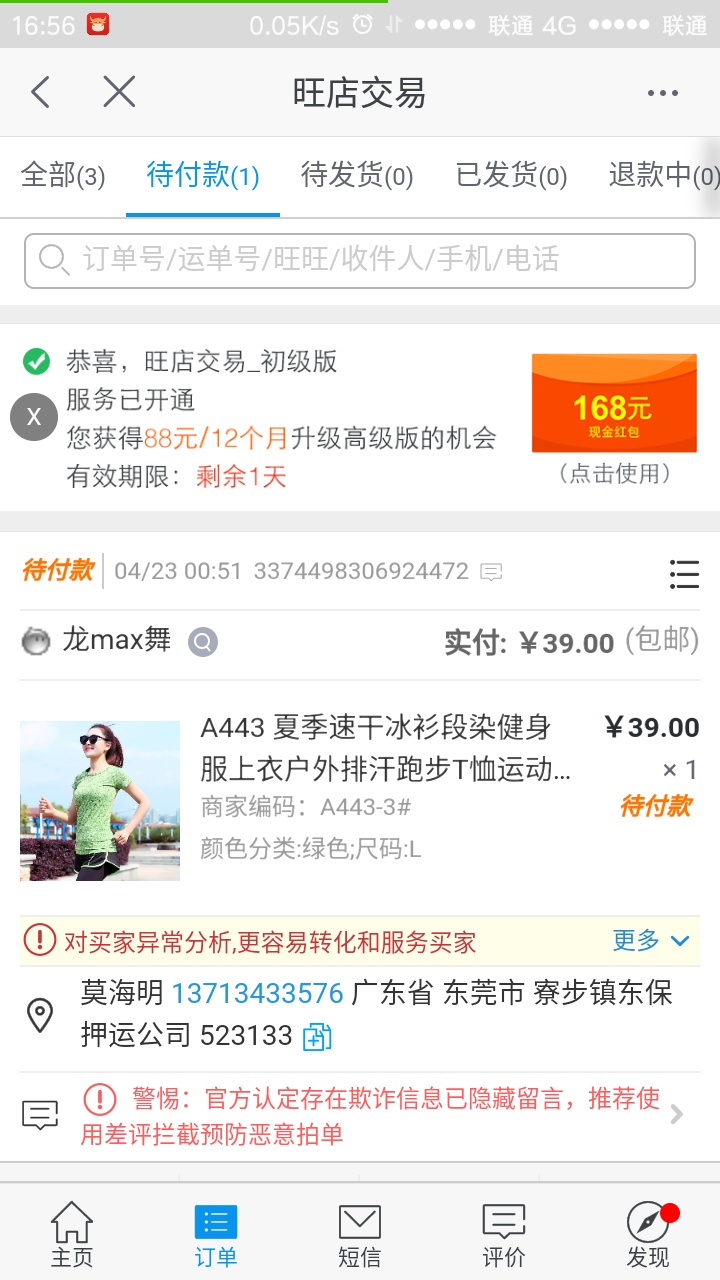Switch to the 短信 tab
Viewport: 720px width, 1280px height.
359,1235
